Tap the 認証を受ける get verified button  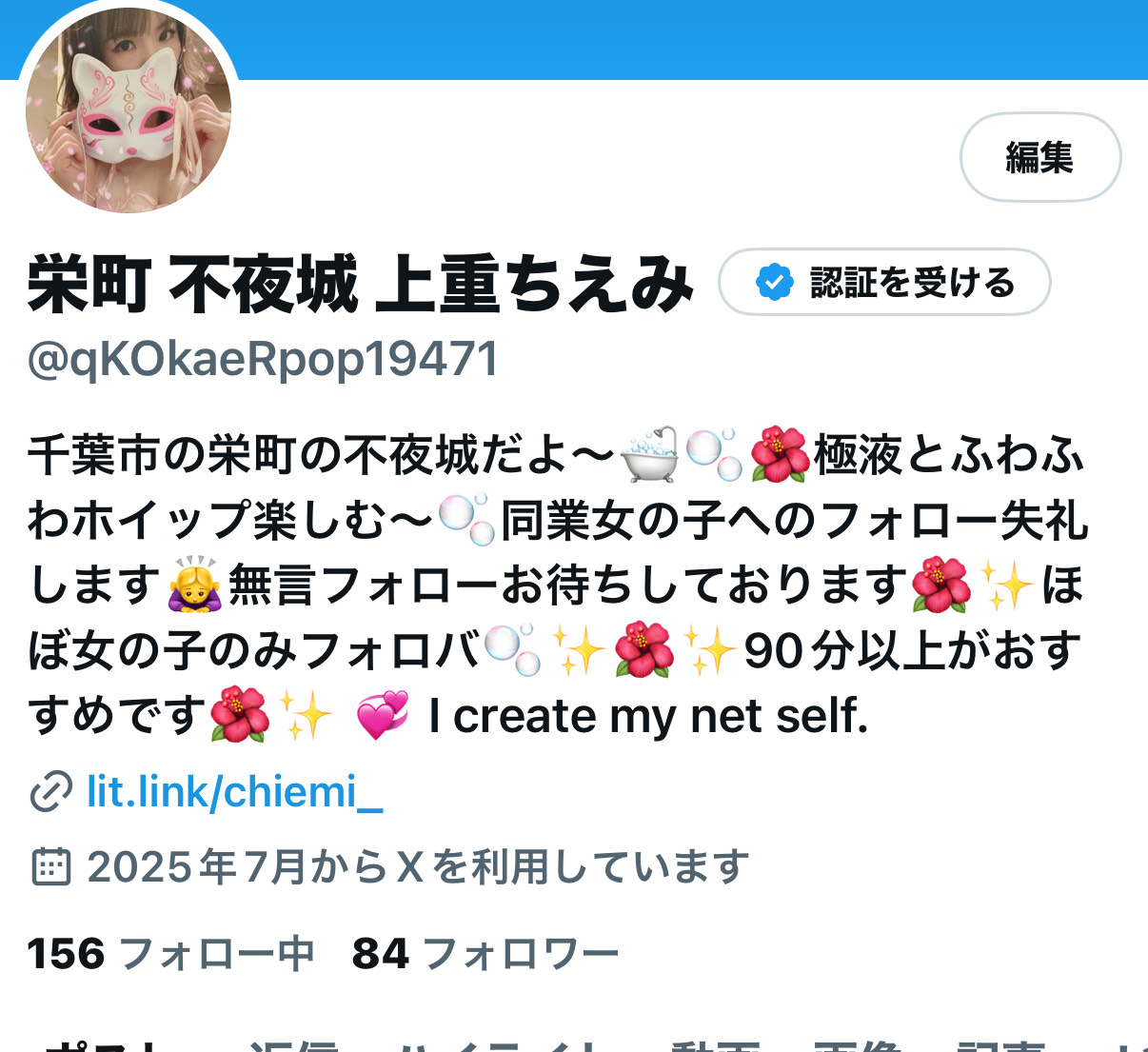(884, 282)
